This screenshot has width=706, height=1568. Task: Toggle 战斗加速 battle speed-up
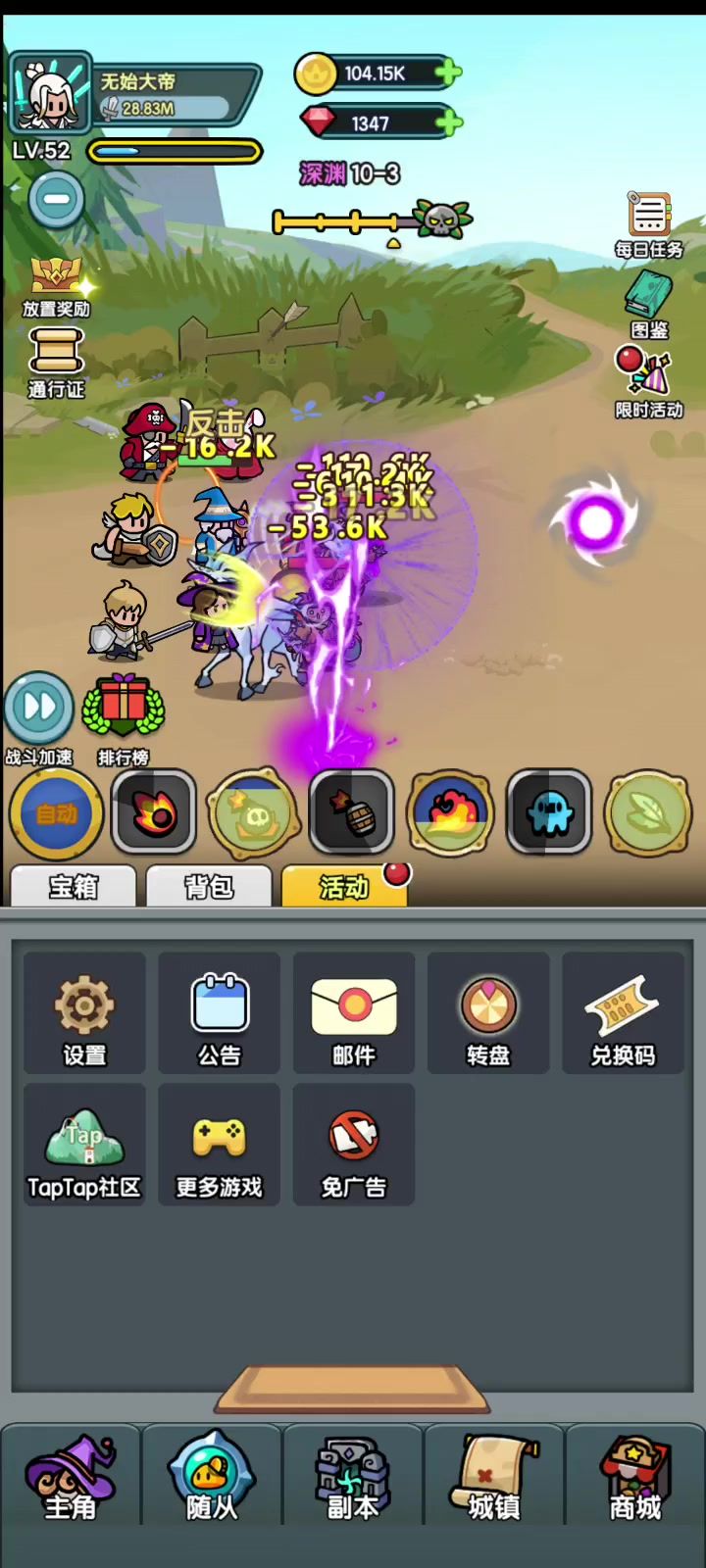(39, 708)
